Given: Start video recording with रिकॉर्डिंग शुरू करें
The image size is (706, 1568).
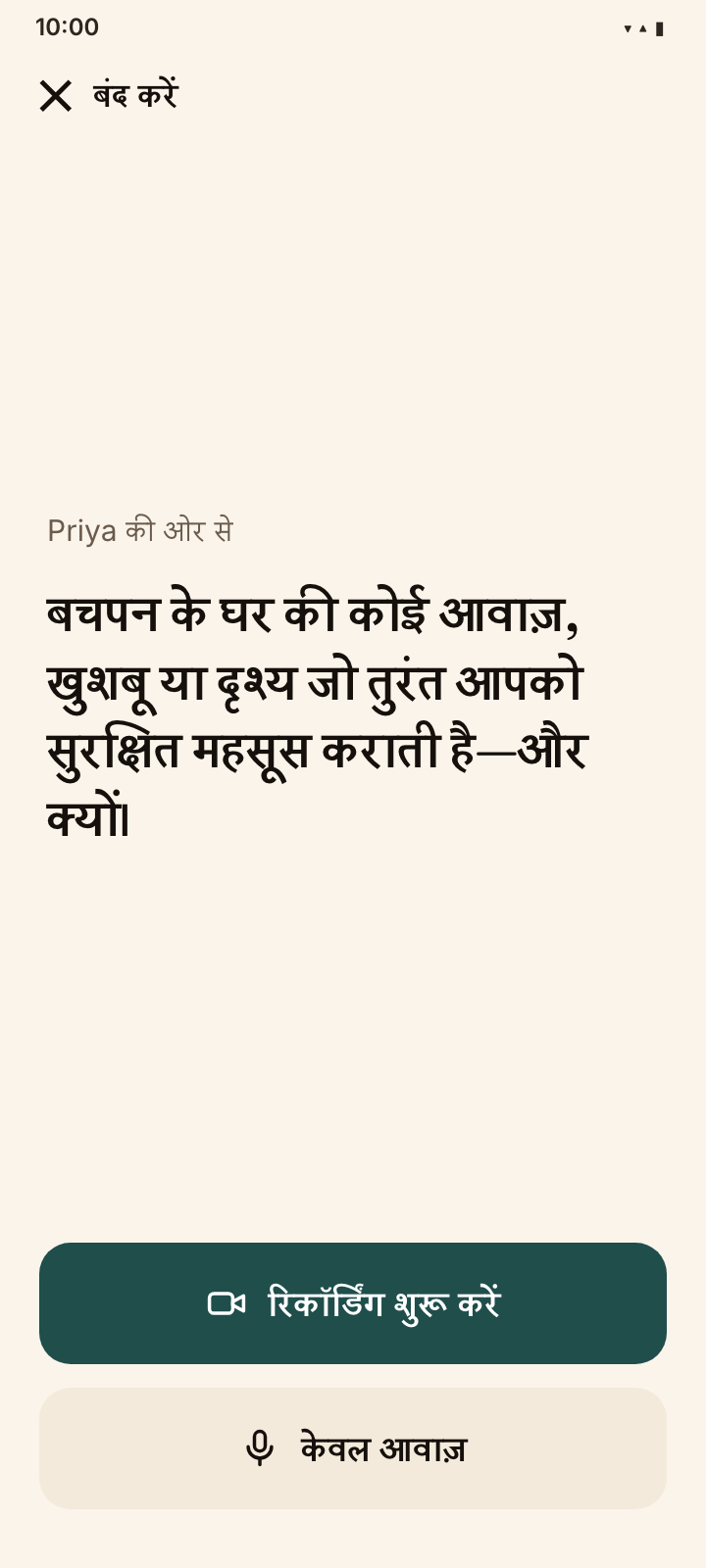Looking at the screenshot, I should [353, 1303].
